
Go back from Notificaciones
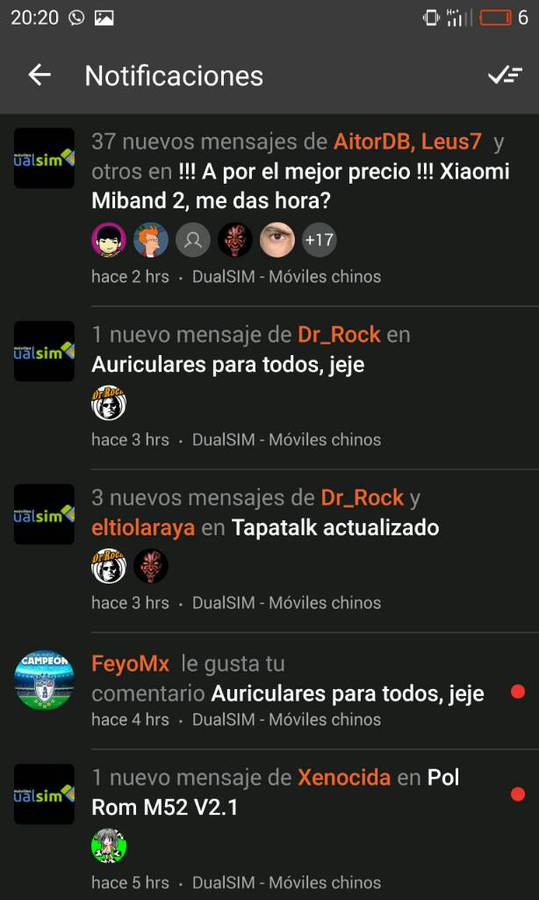coord(40,75)
